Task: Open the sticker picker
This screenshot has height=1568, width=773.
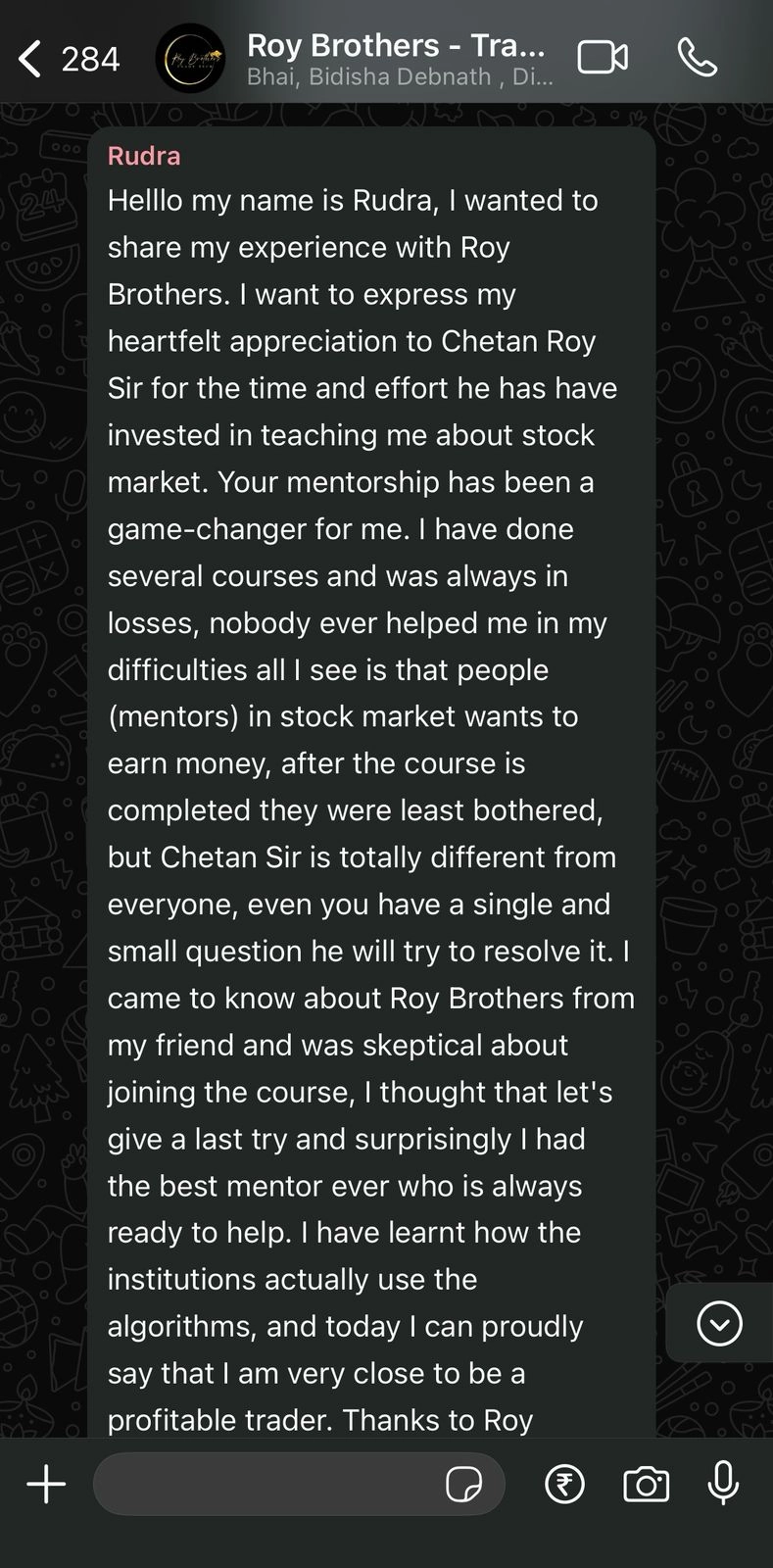Action: coord(463,1485)
